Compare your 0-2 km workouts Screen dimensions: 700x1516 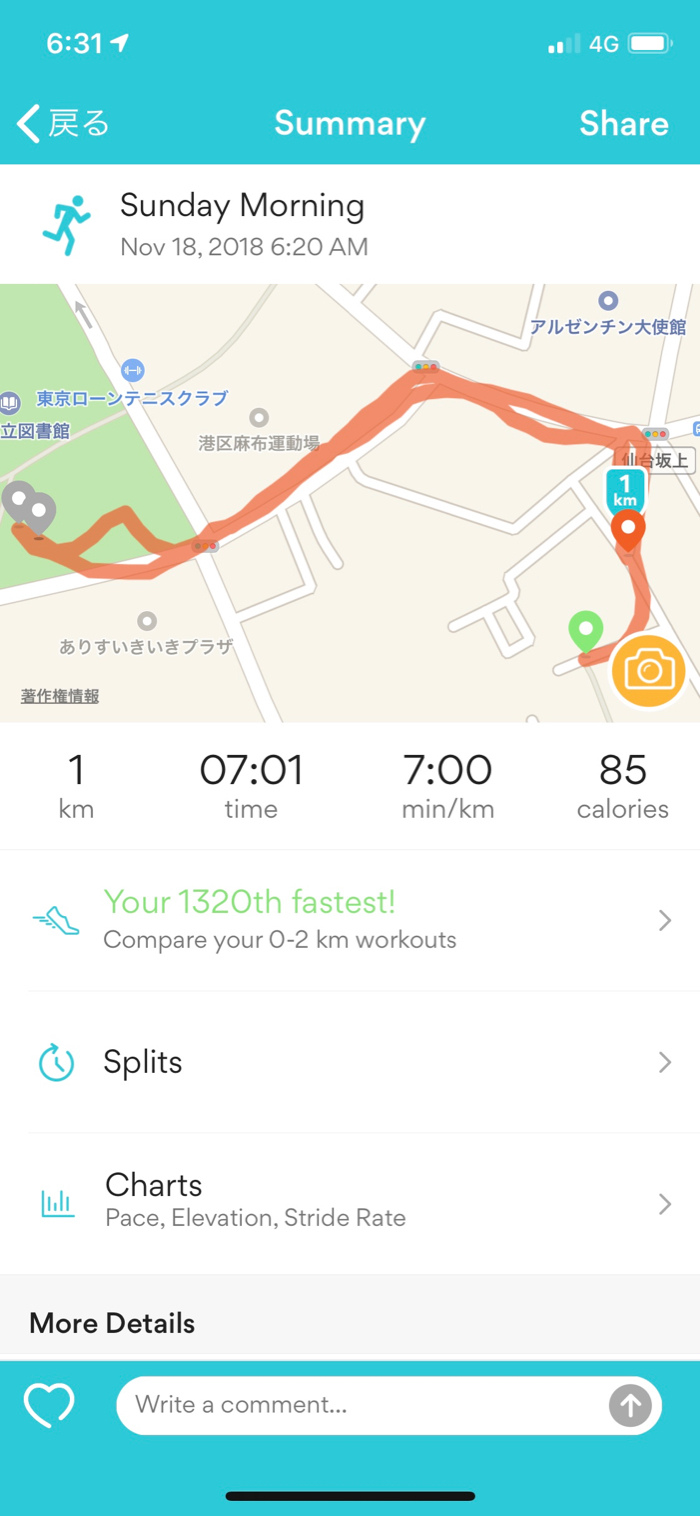tap(350, 920)
